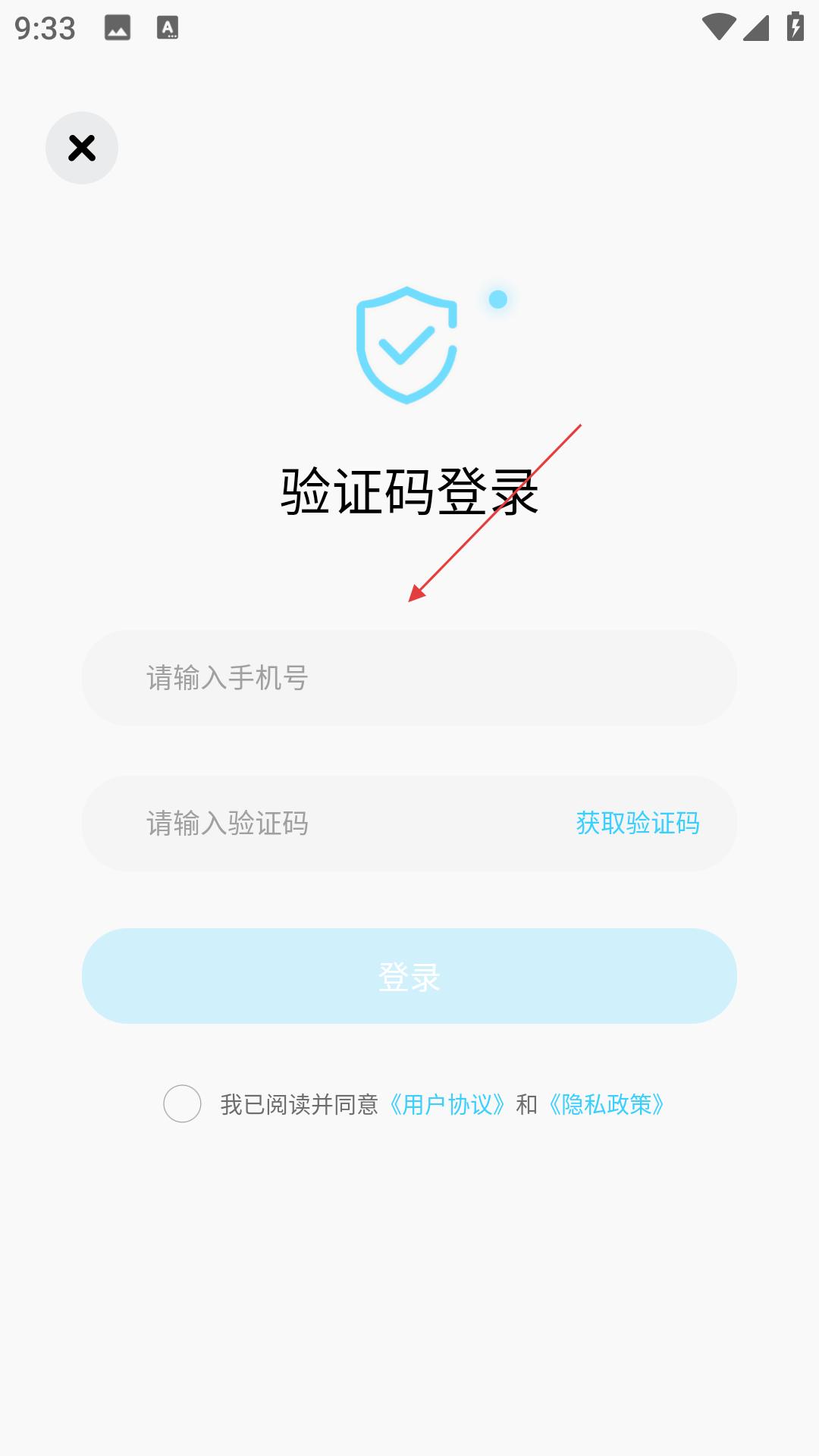Open the 《隐私政策》 privacy policy link
The image size is (819, 1456).
tap(607, 1105)
